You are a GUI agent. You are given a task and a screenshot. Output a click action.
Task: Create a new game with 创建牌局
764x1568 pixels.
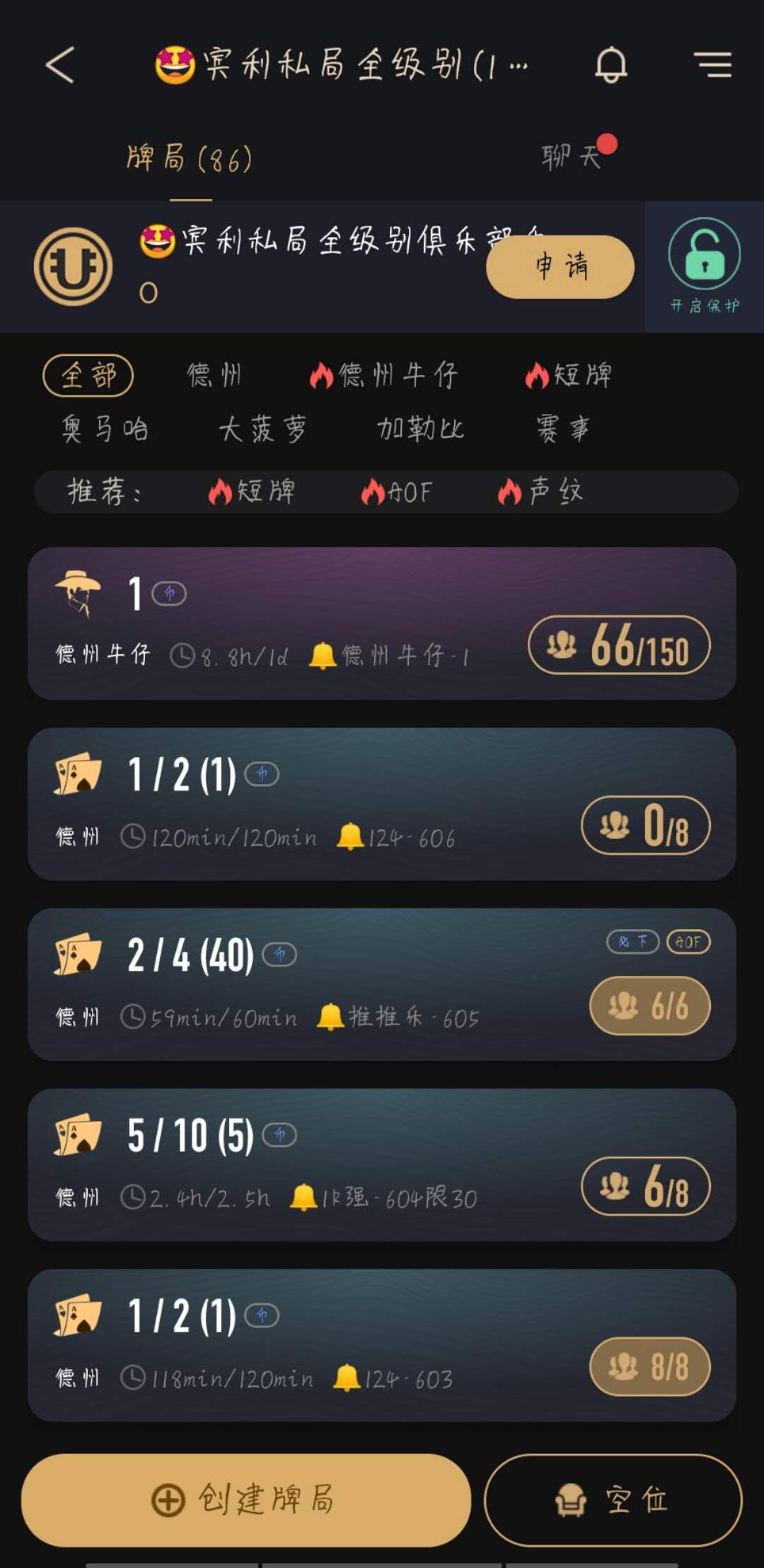pyautogui.click(x=245, y=1499)
